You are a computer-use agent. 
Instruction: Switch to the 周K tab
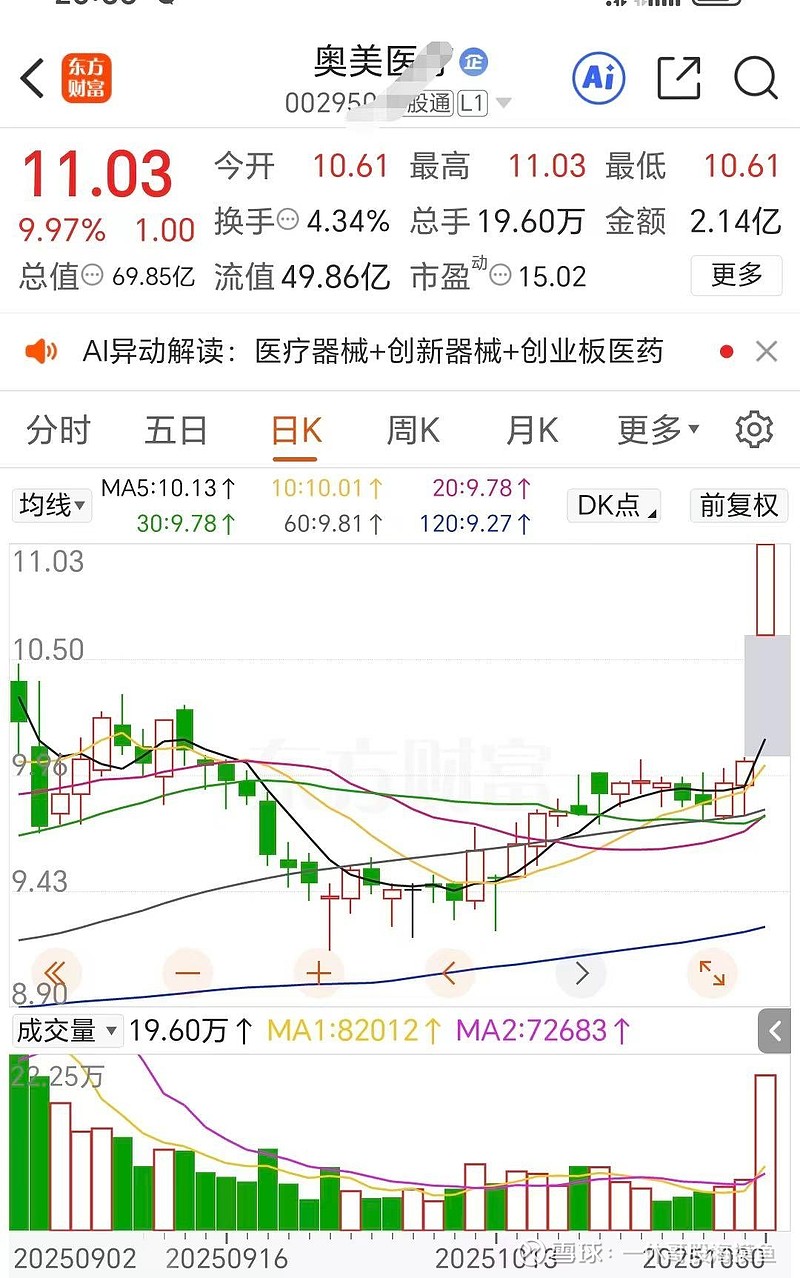[411, 429]
